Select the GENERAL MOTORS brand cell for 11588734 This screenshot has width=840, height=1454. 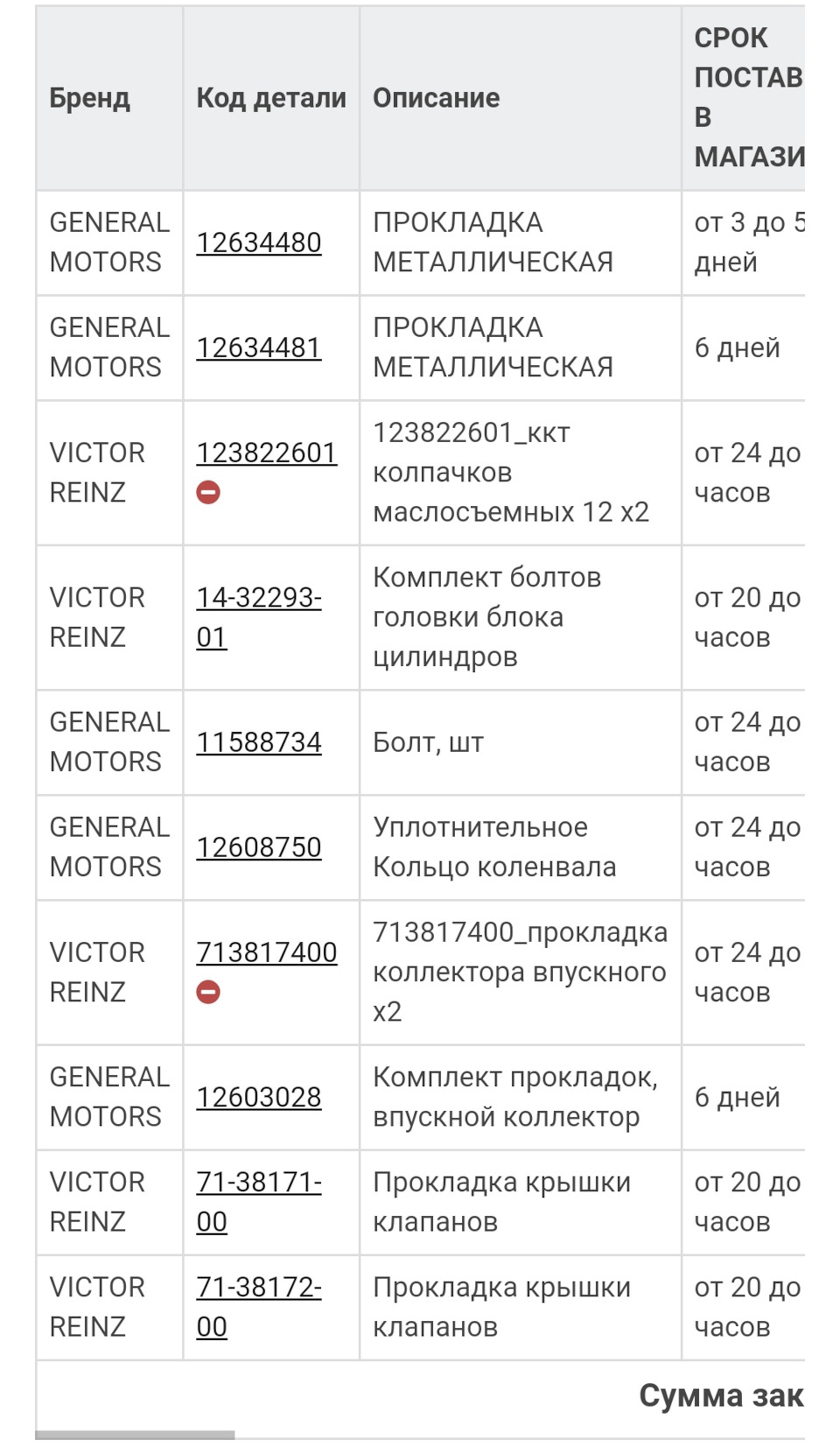click(x=108, y=741)
